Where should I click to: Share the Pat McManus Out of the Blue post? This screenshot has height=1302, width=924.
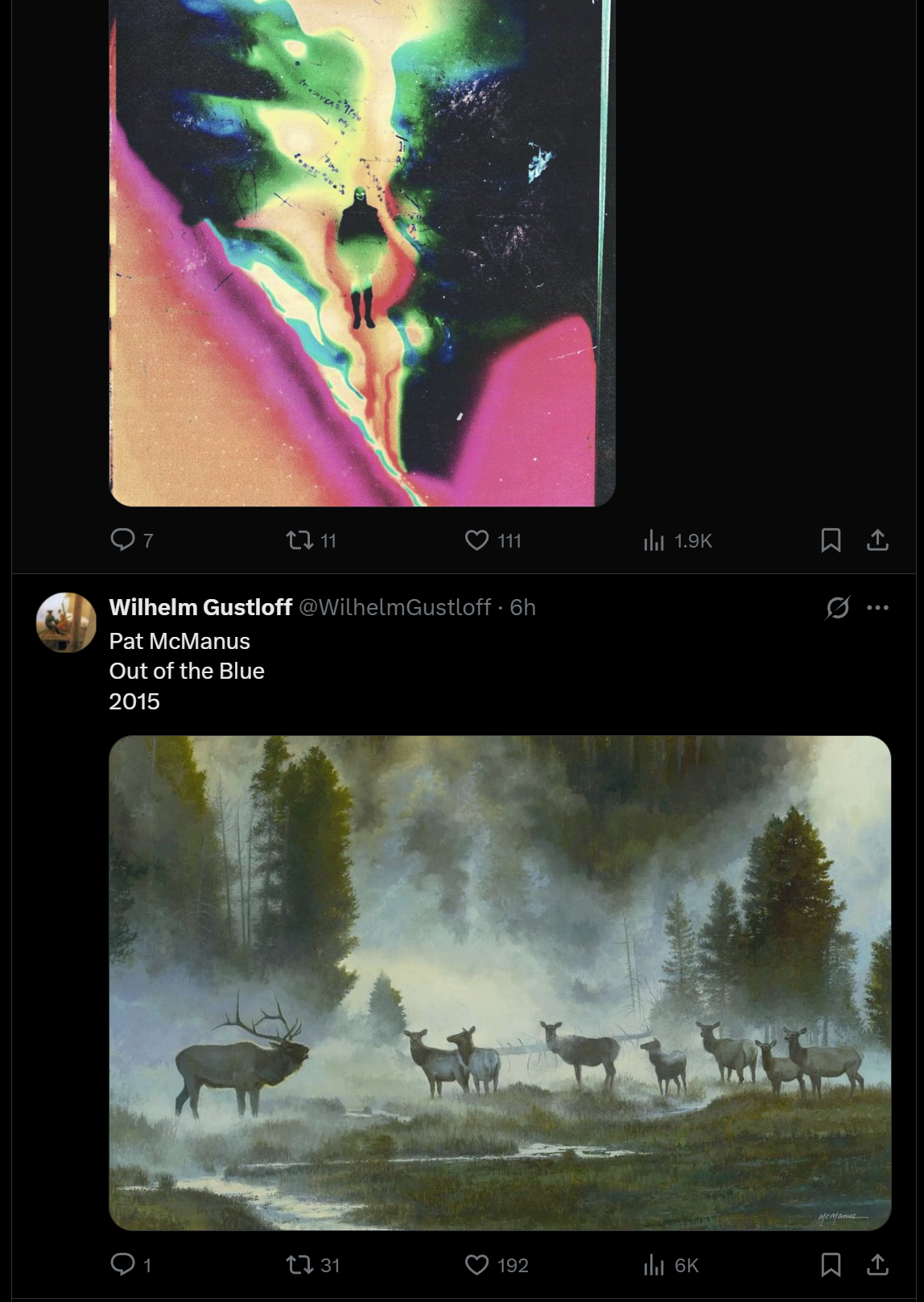click(x=877, y=1264)
